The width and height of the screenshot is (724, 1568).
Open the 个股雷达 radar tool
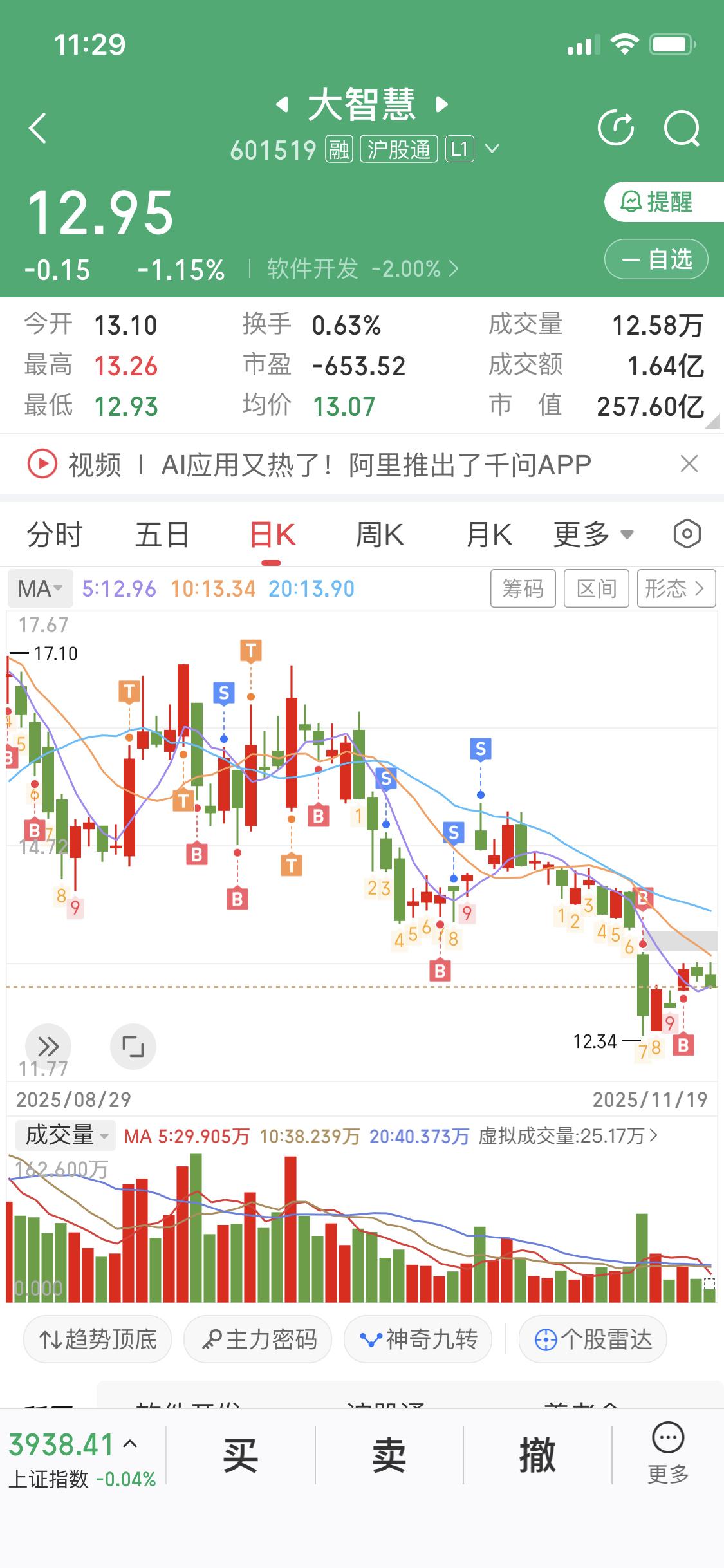coord(591,1339)
